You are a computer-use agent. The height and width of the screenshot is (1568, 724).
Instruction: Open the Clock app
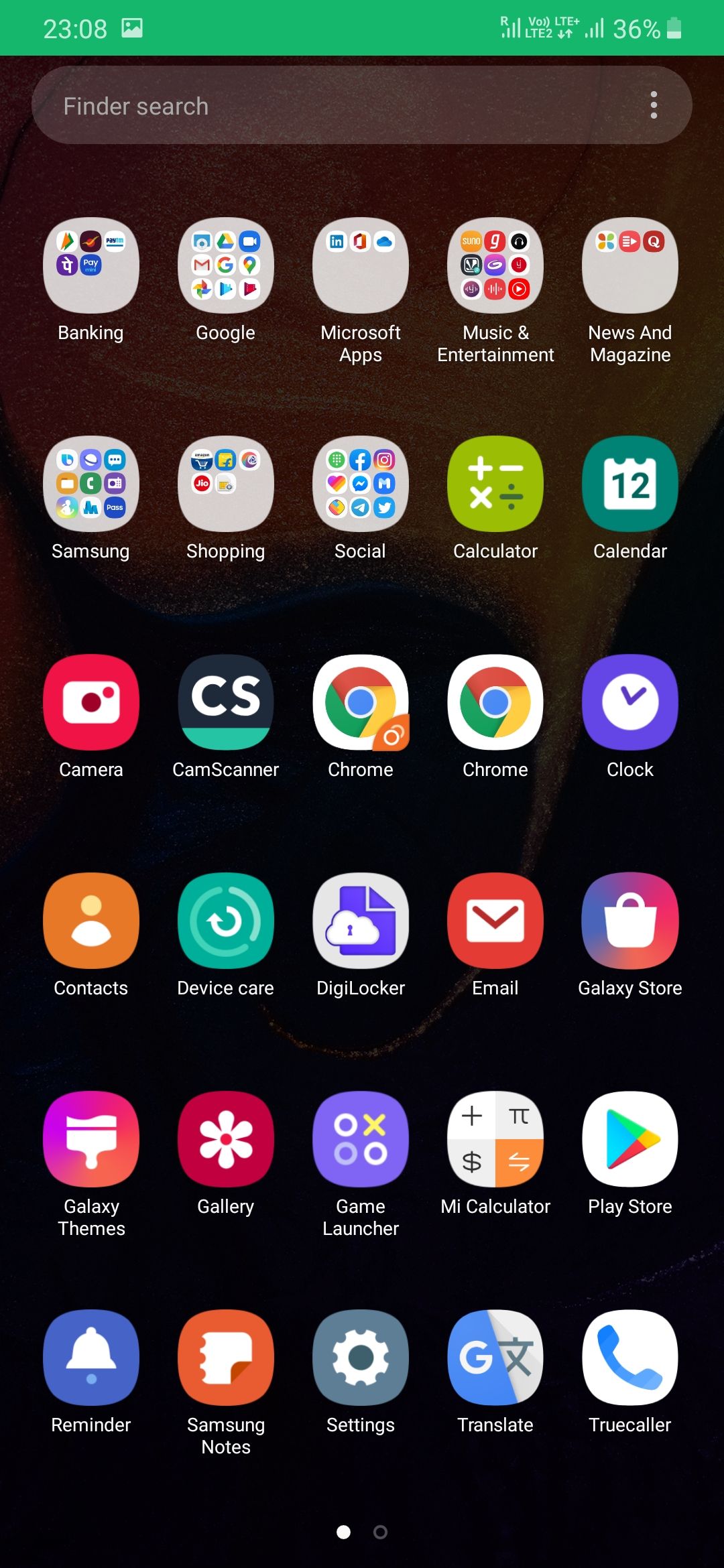click(630, 703)
